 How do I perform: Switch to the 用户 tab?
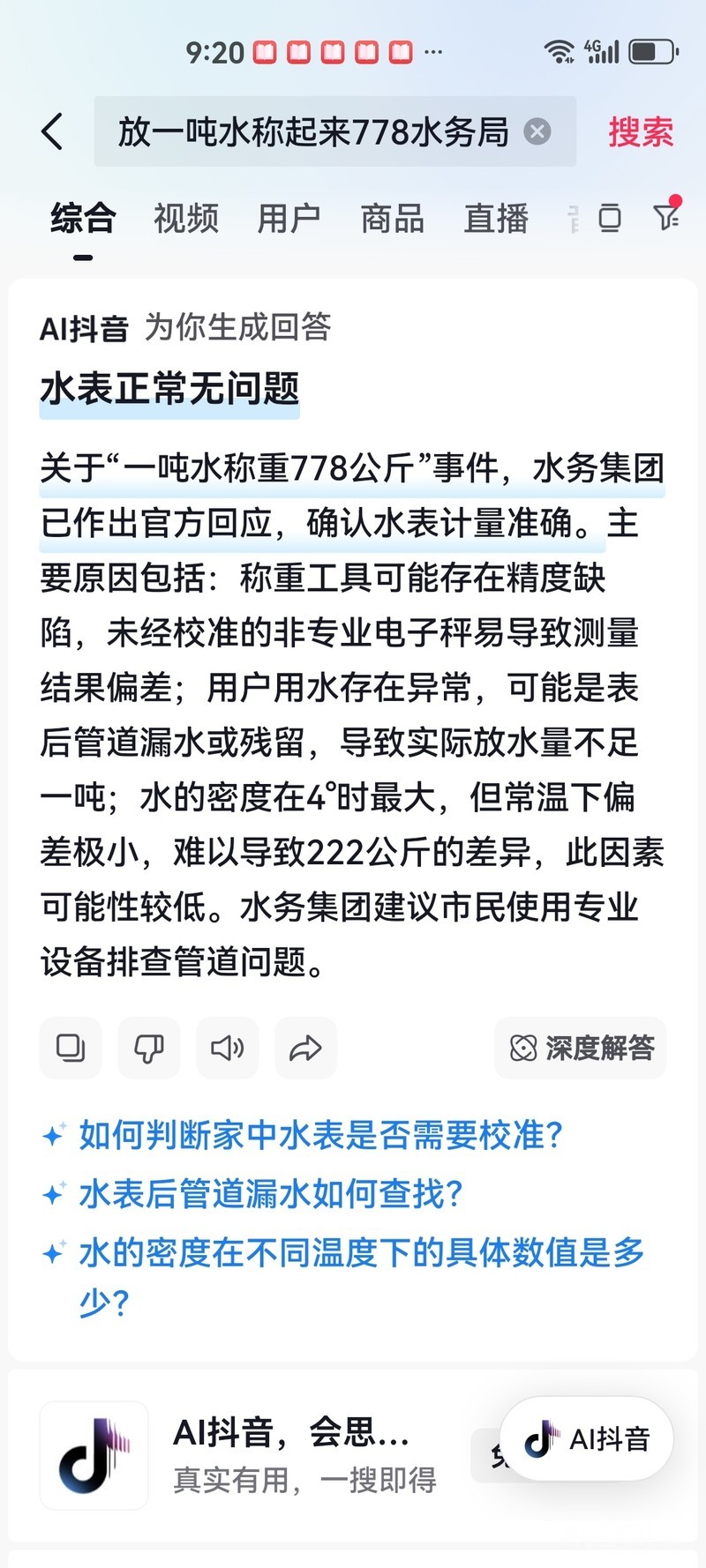(x=289, y=218)
